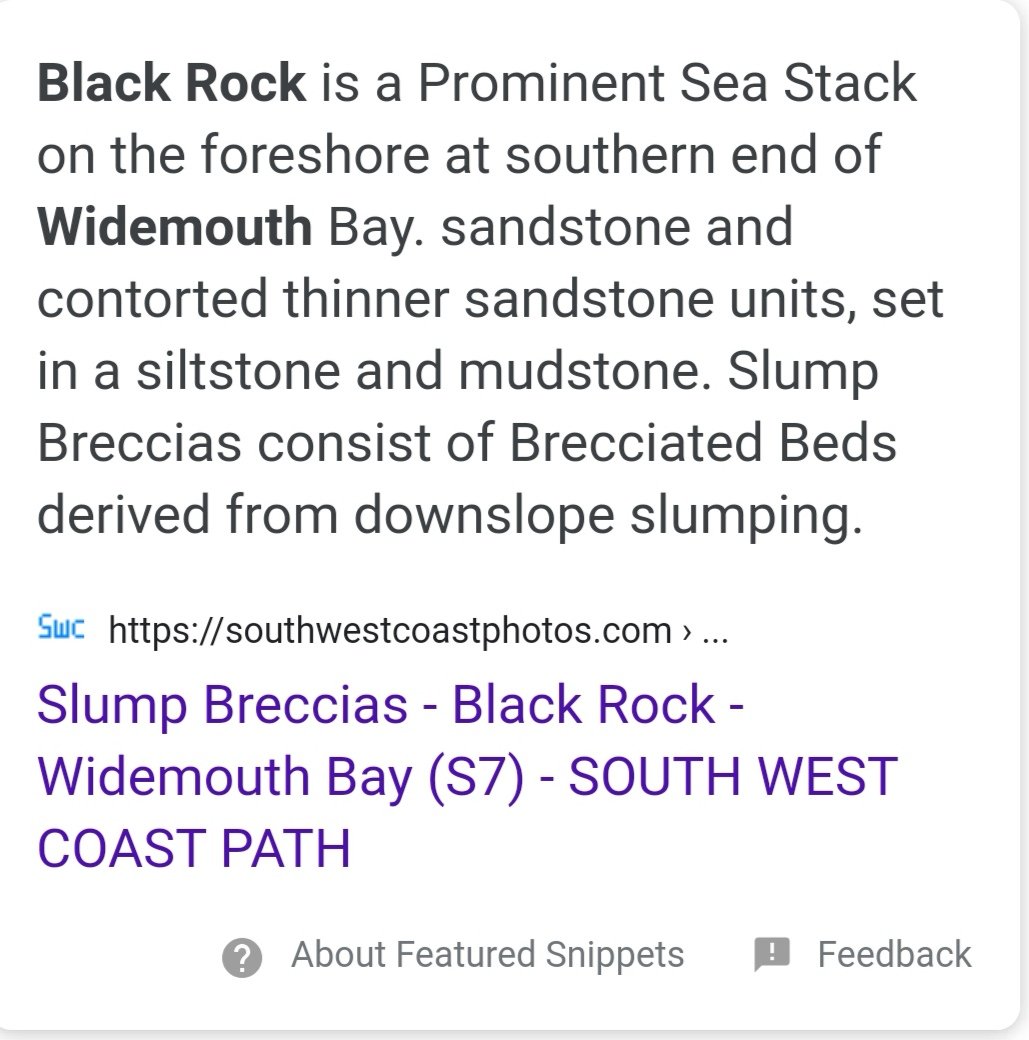Send Feedback on this snippet

click(x=893, y=955)
